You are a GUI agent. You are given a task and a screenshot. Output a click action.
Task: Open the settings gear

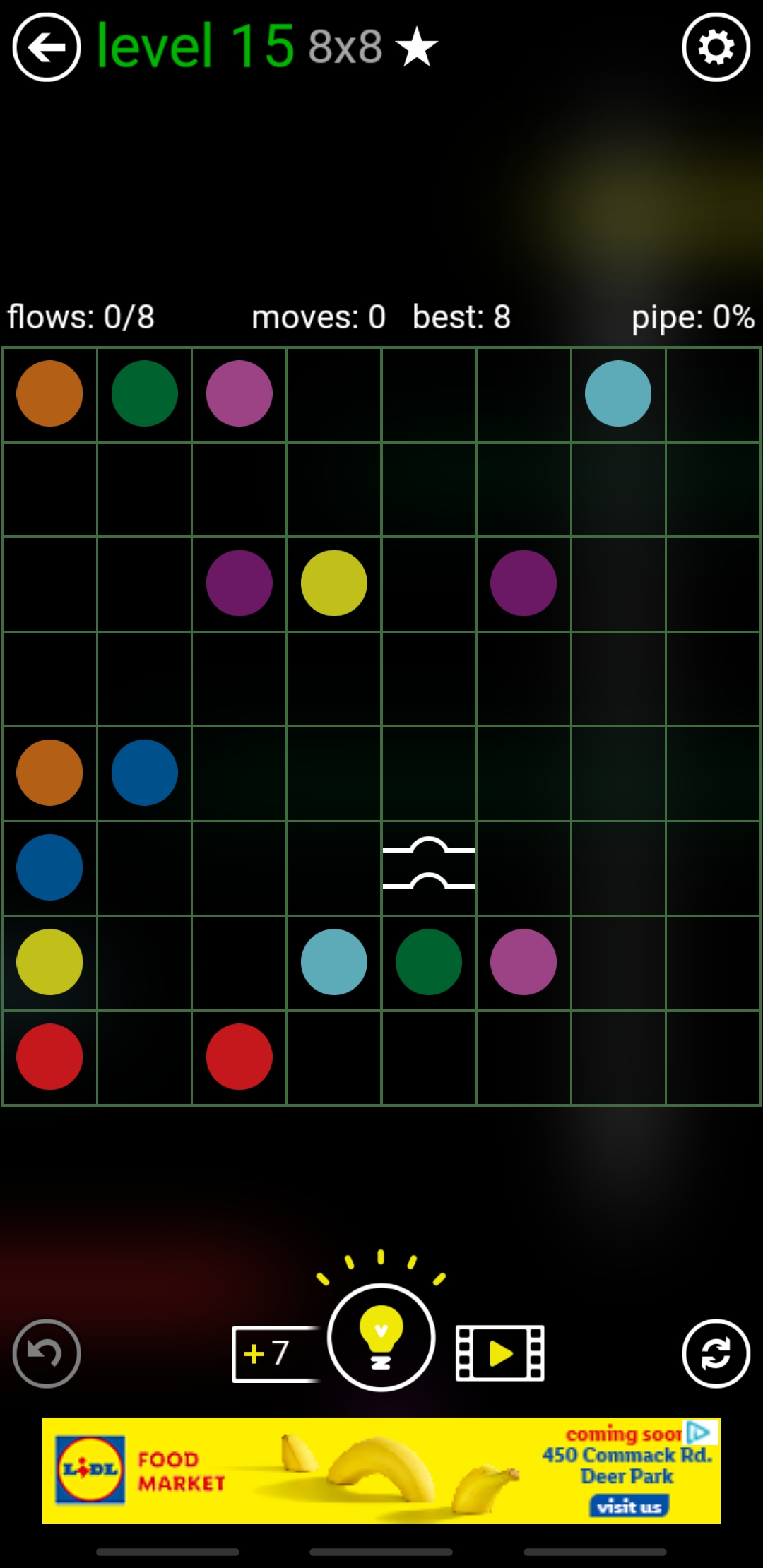716,48
